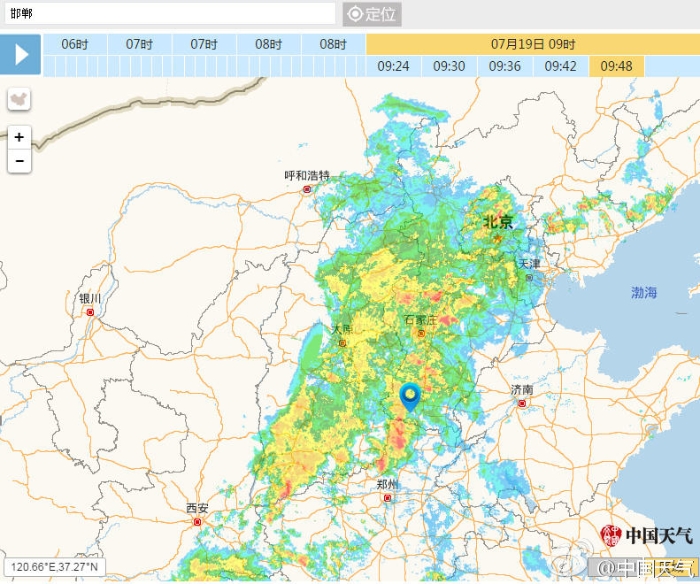The image size is (700, 584).
Task: Select the 09:48 radar frame
Action: 616,66
